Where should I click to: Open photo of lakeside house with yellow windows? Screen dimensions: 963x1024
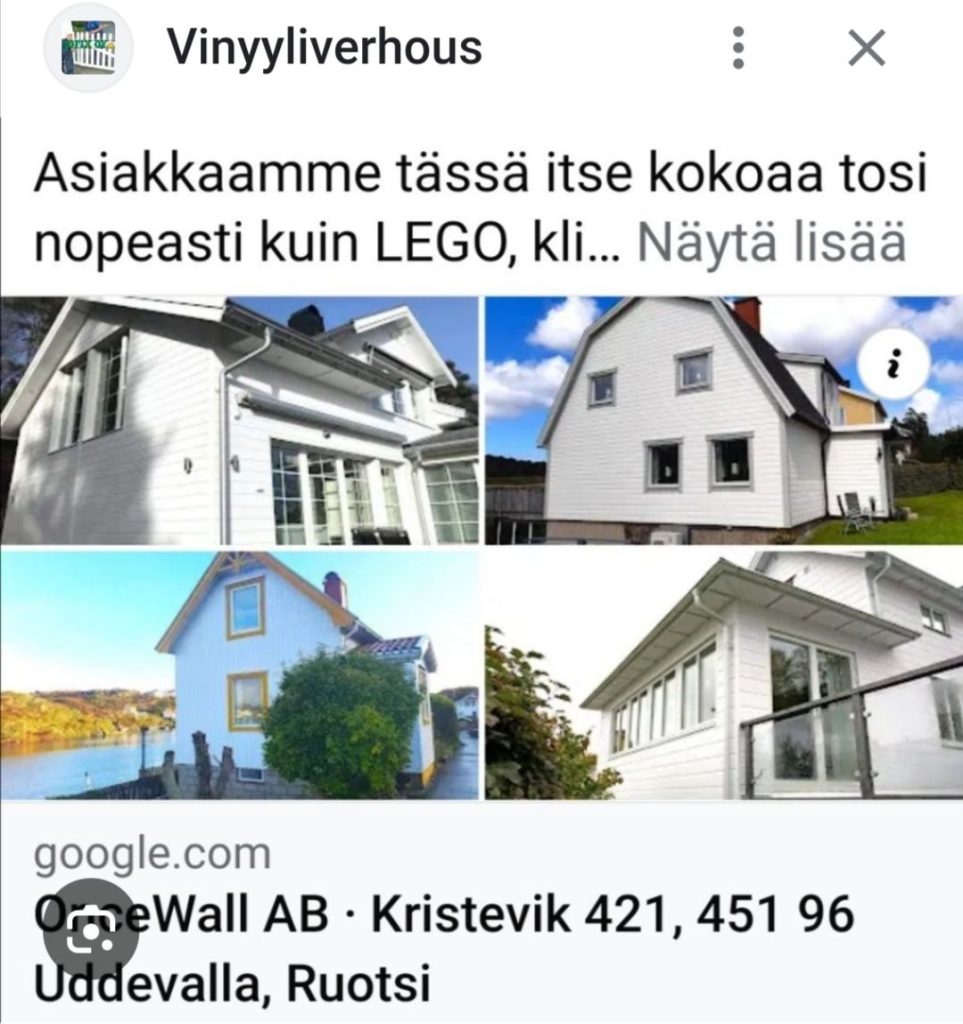[x=240, y=675]
